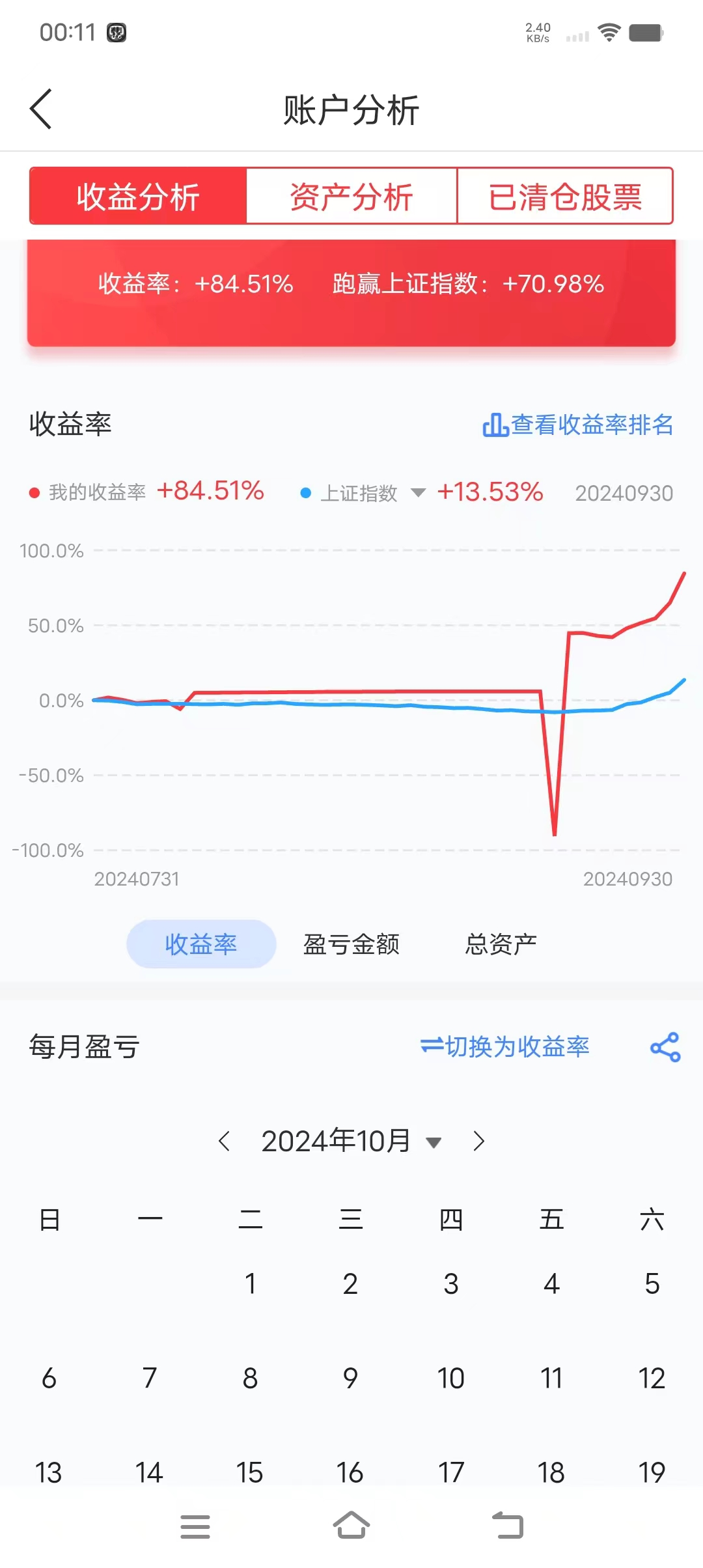Go to next month
The image size is (703, 1568).
479,1141
